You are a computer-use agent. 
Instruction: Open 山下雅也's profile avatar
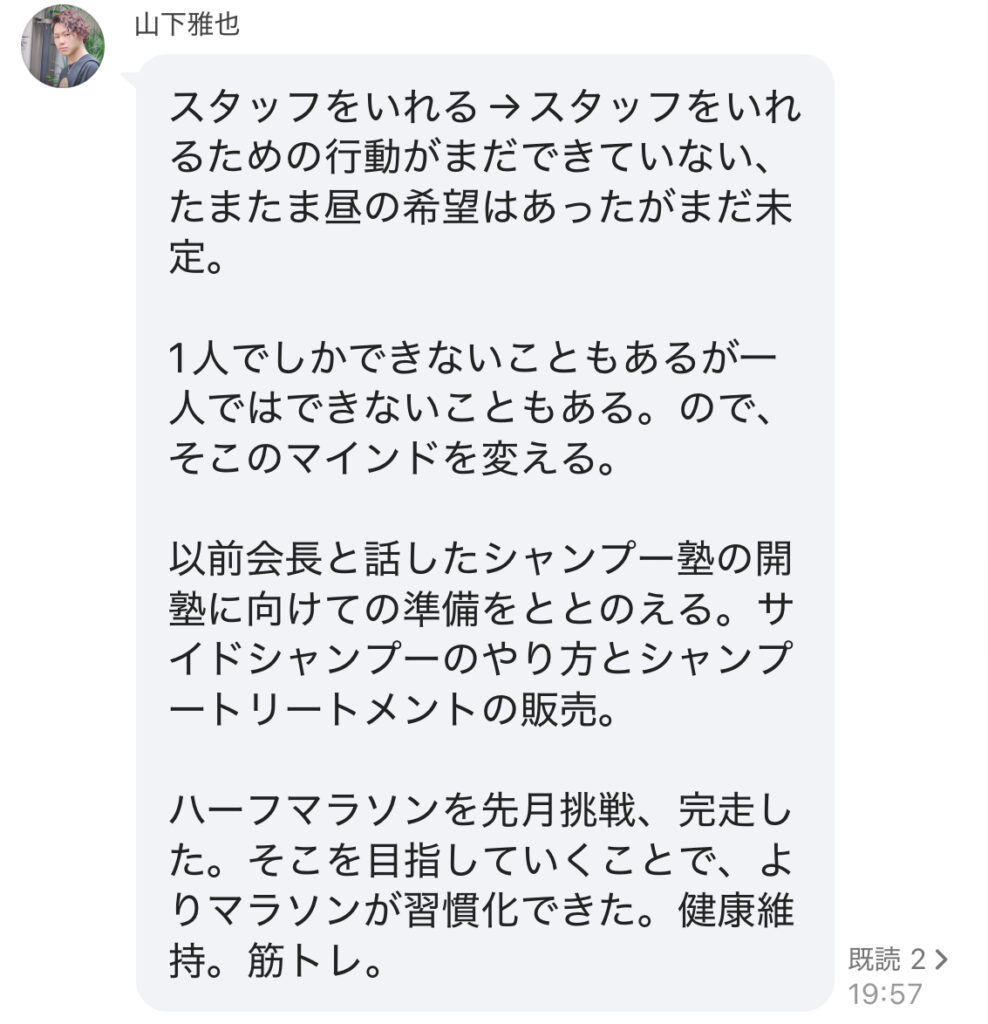click(x=63, y=47)
